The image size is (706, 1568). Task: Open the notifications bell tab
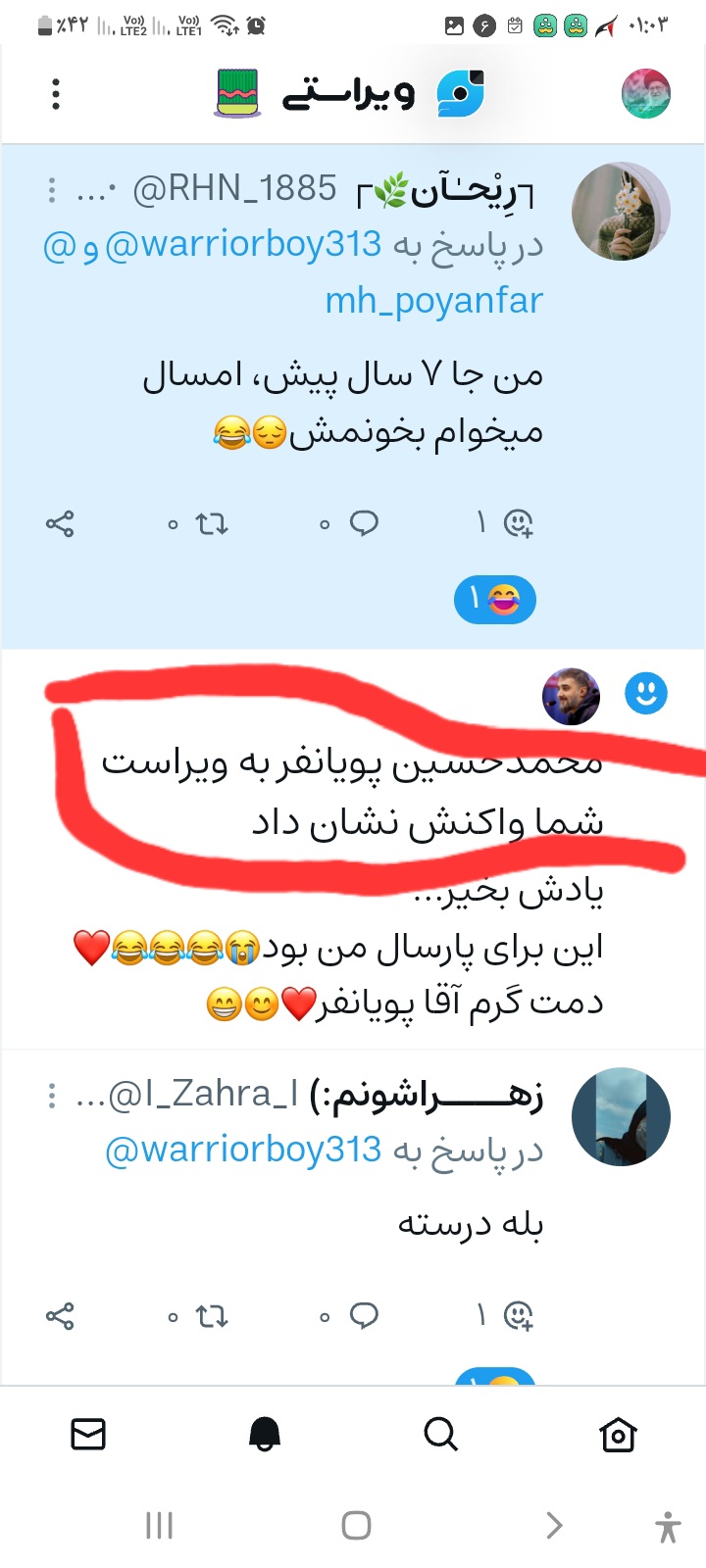(265, 1435)
